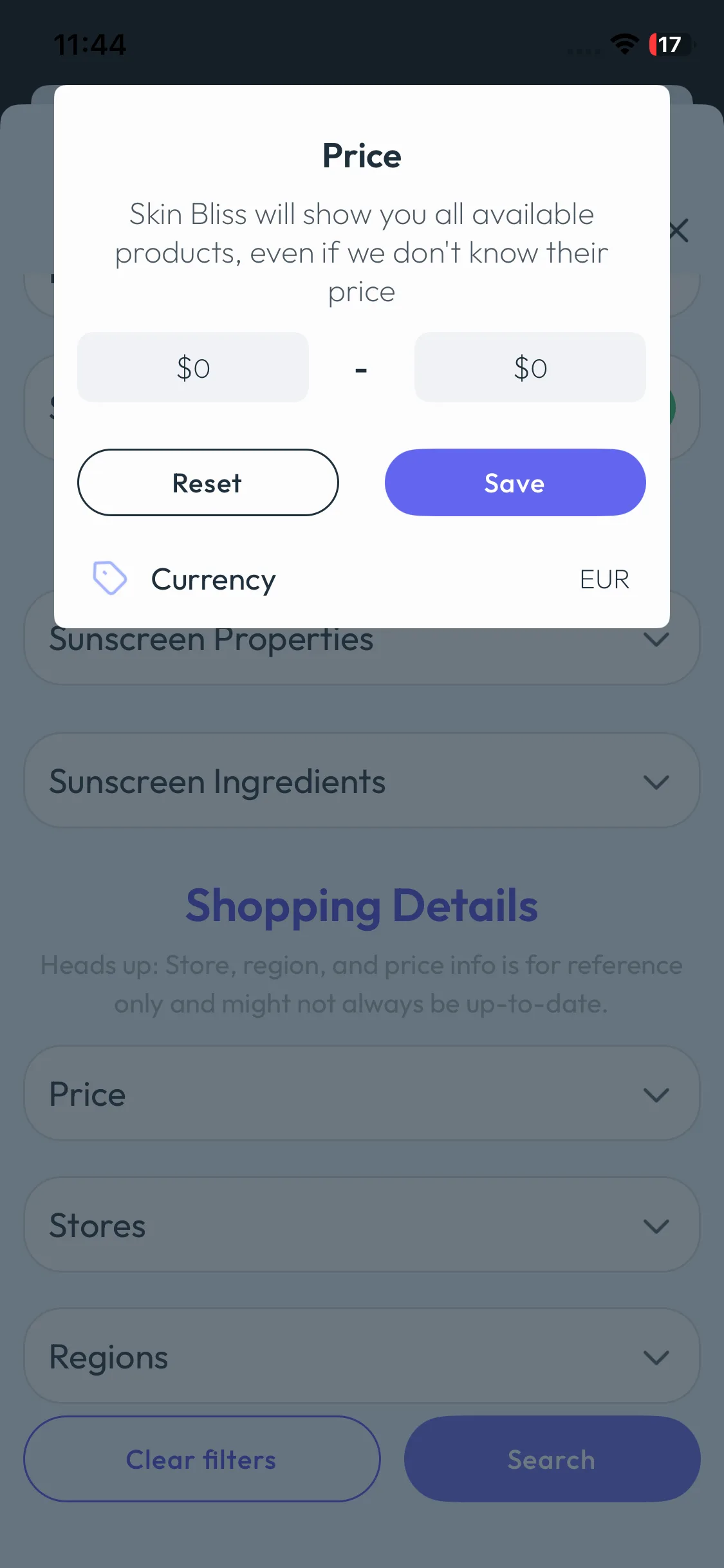
Task: Expand the Sunscreen Ingredients dropdown
Action: point(362,781)
